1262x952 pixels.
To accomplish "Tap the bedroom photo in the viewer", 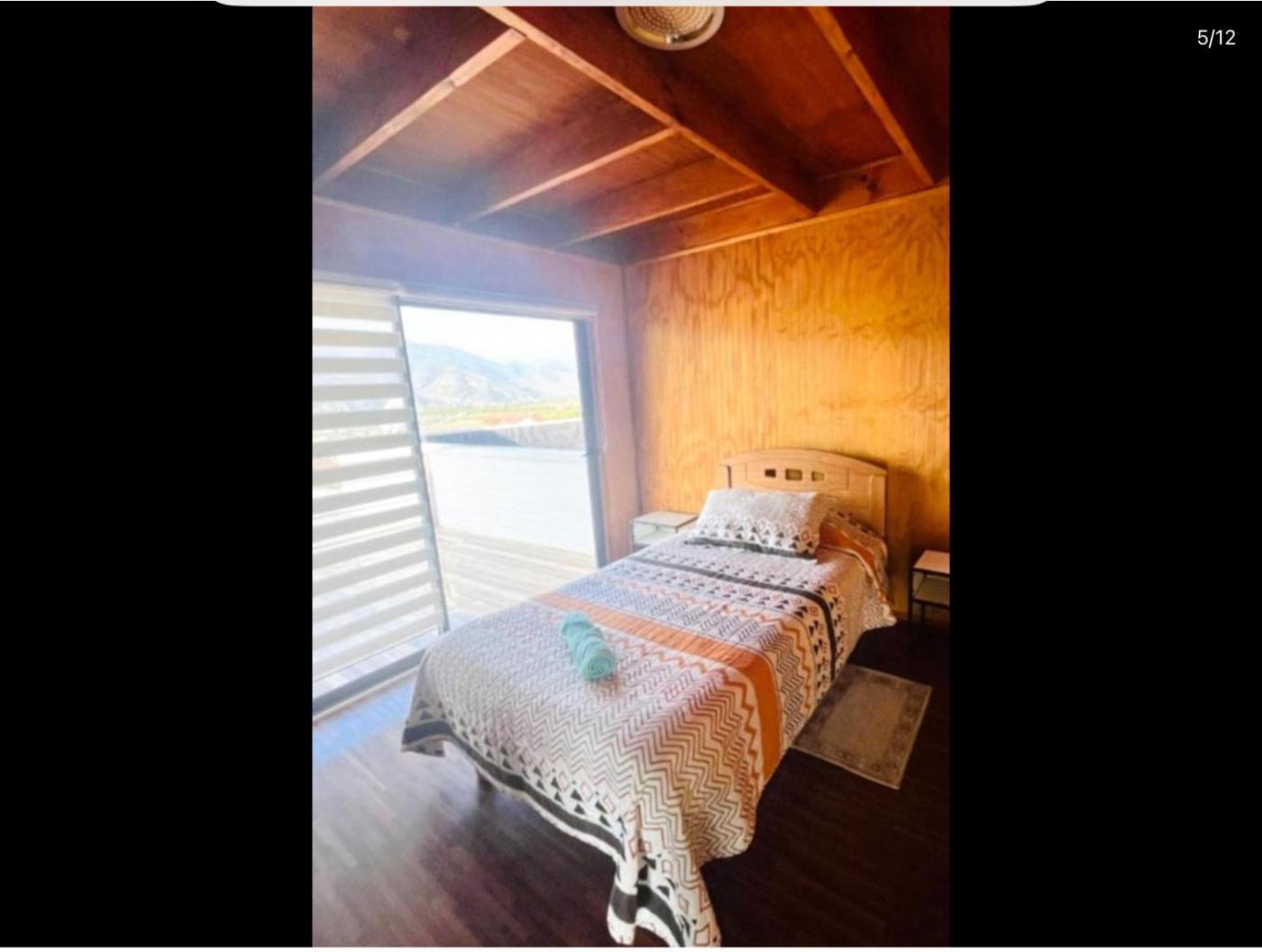I will (x=630, y=476).
